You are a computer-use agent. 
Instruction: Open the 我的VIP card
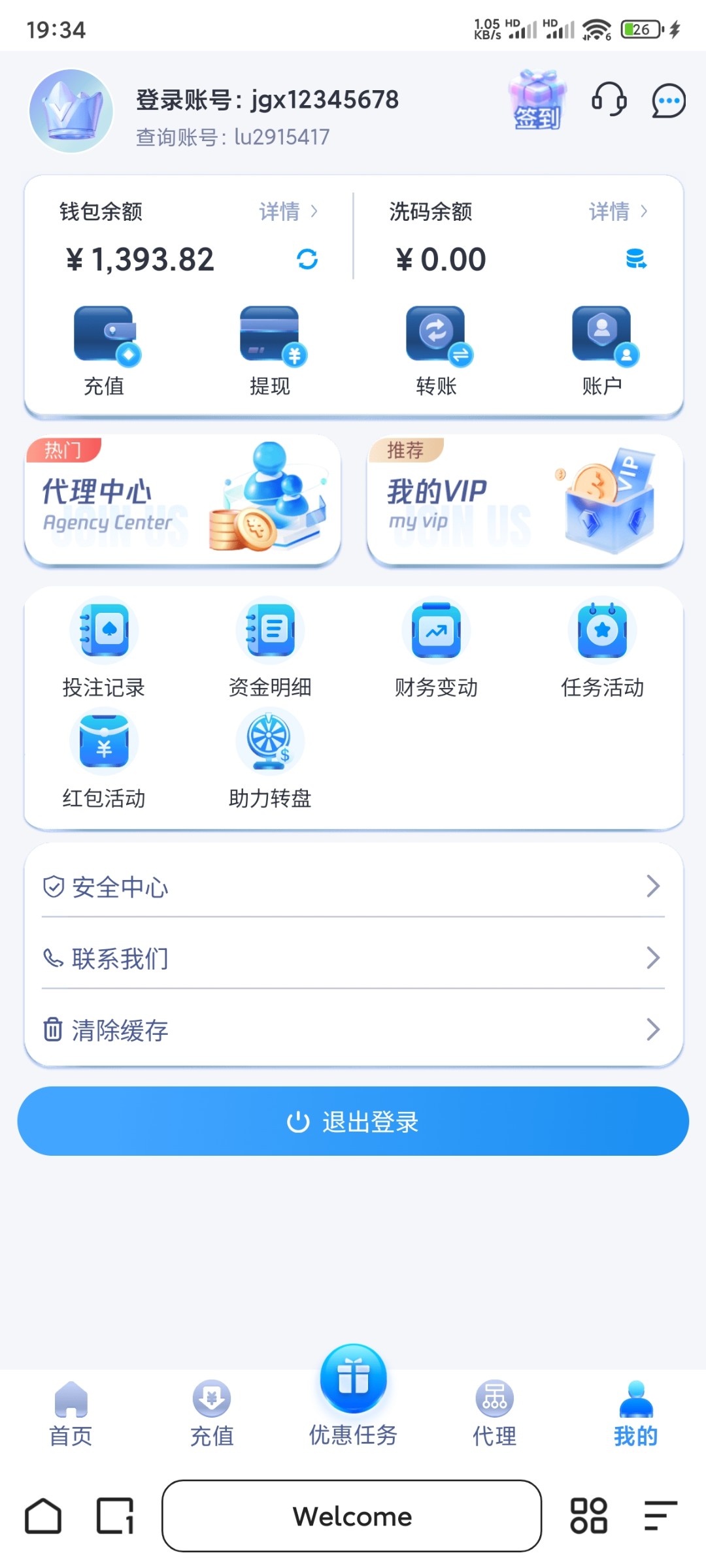[525, 500]
